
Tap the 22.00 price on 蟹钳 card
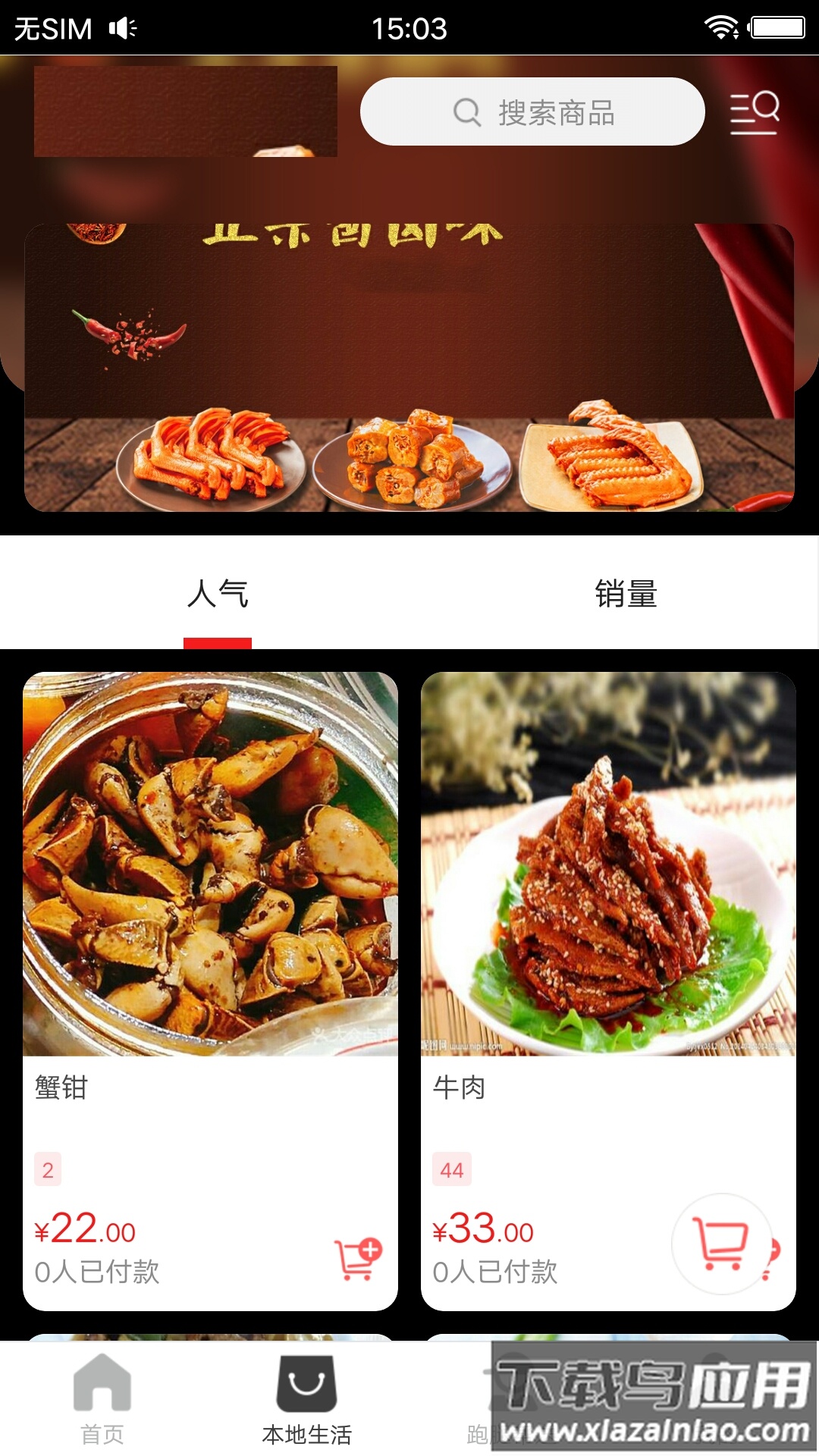click(x=86, y=1227)
